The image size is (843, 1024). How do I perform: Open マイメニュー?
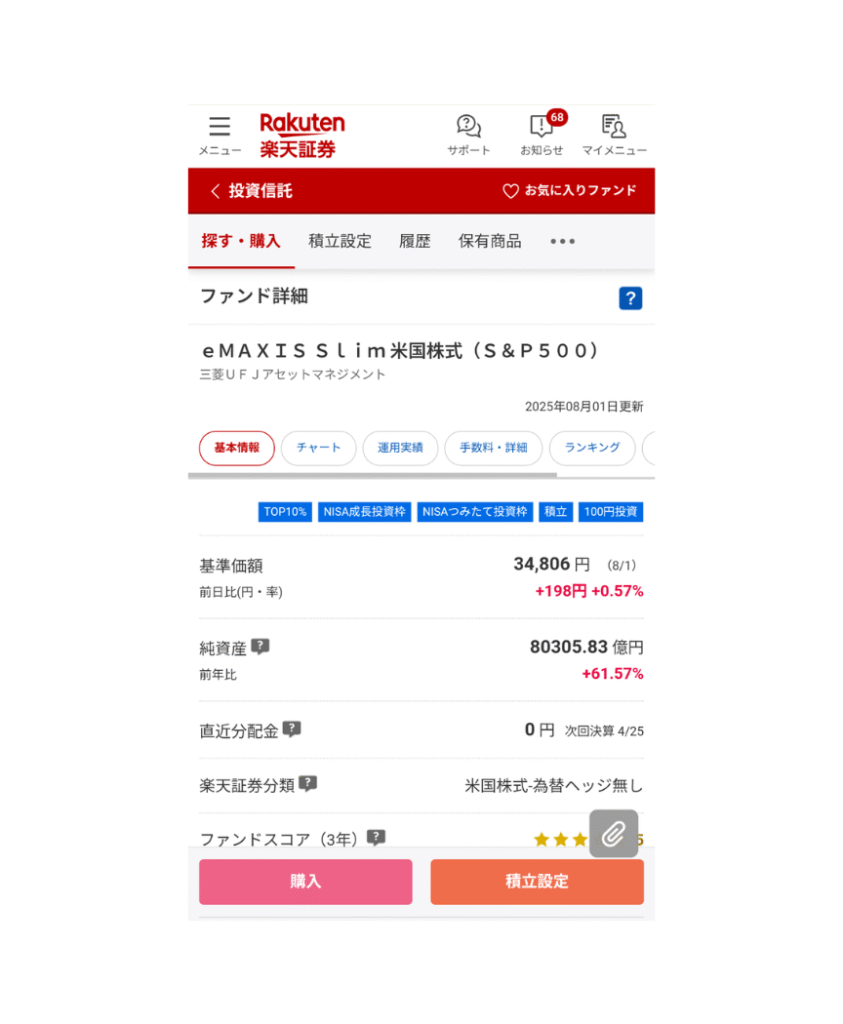tap(614, 135)
